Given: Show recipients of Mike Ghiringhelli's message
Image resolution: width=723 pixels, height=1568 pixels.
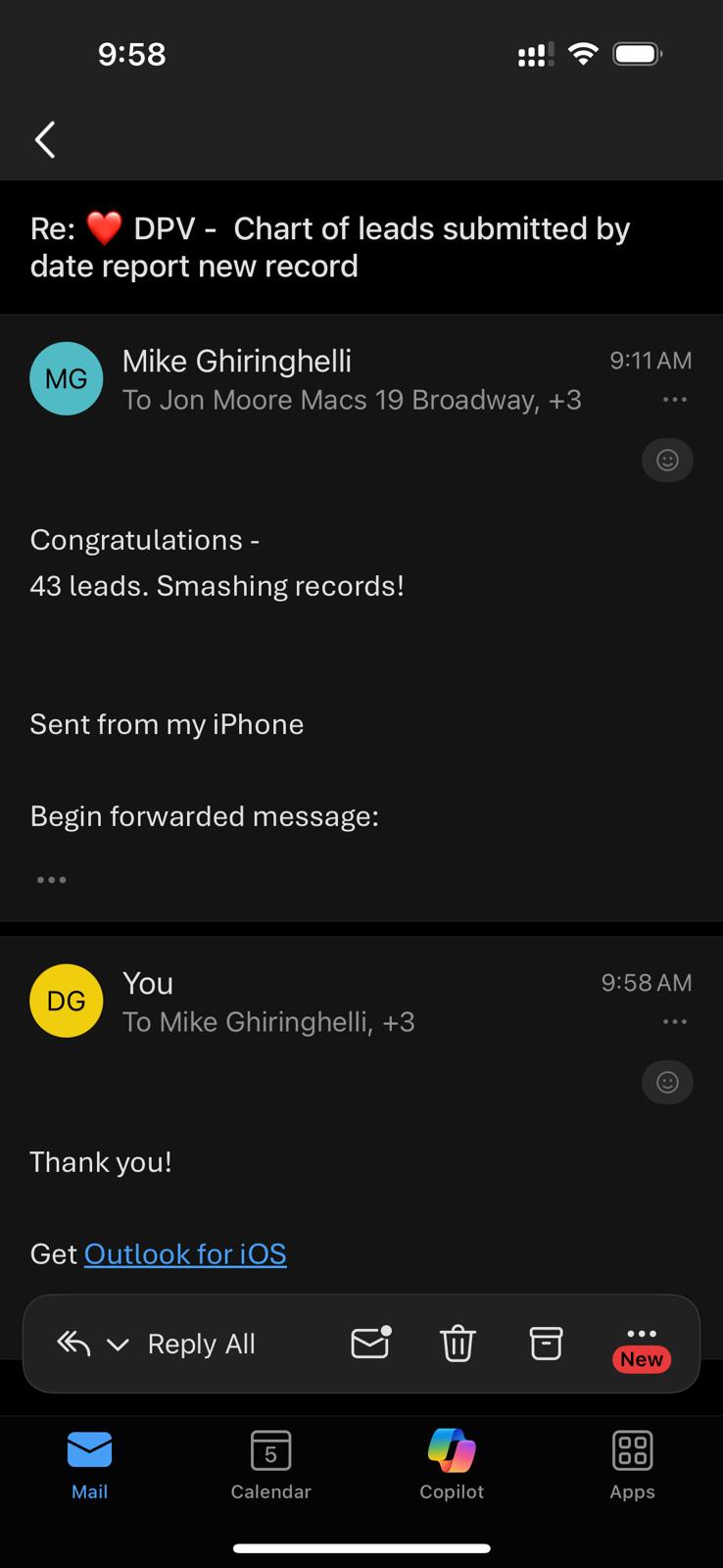Looking at the screenshot, I should (x=352, y=400).
